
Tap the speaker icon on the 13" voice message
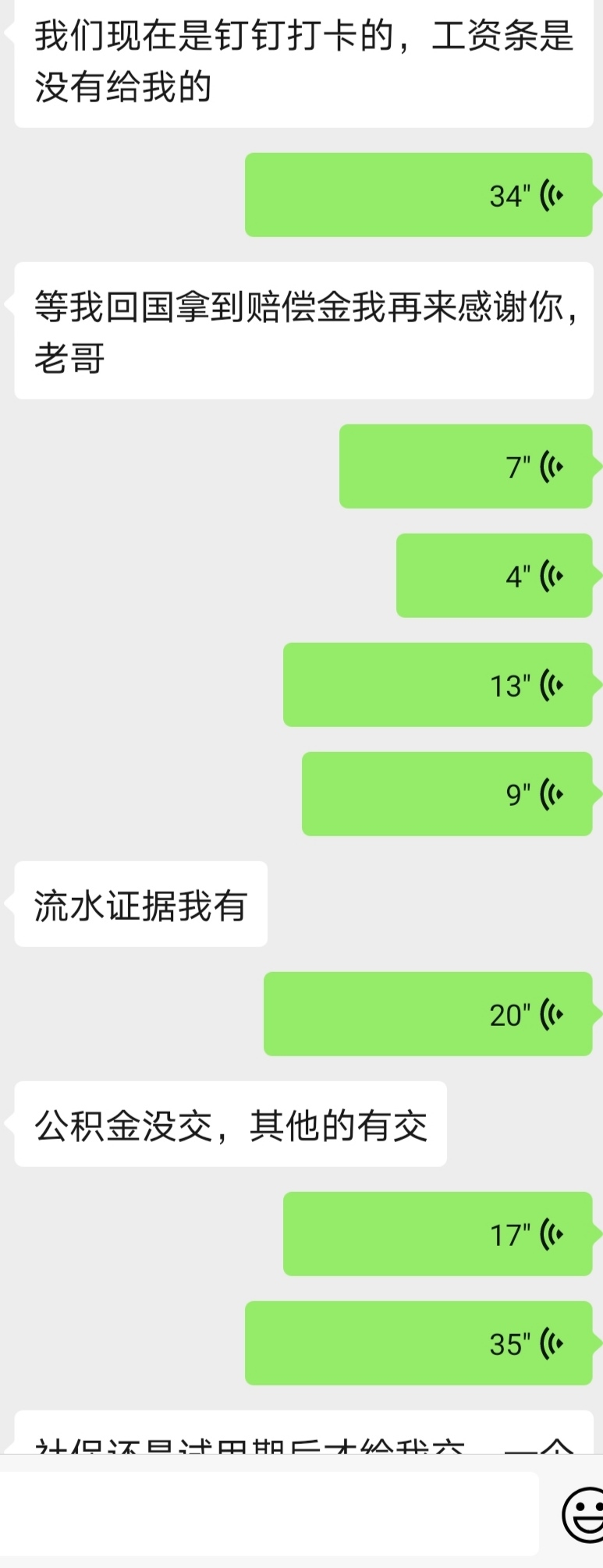(551, 685)
